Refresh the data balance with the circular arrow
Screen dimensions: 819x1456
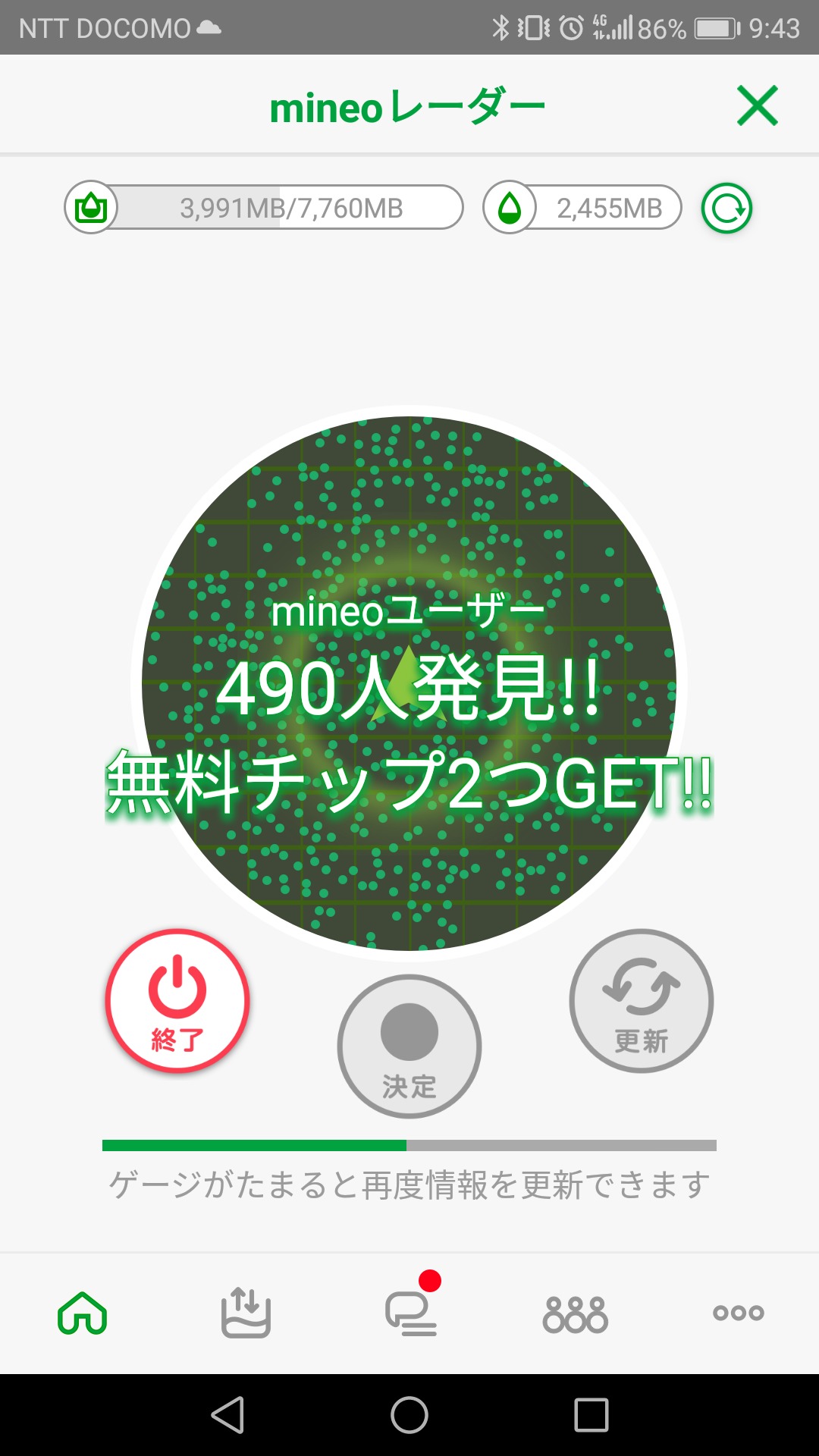click(x=726, y=208)
